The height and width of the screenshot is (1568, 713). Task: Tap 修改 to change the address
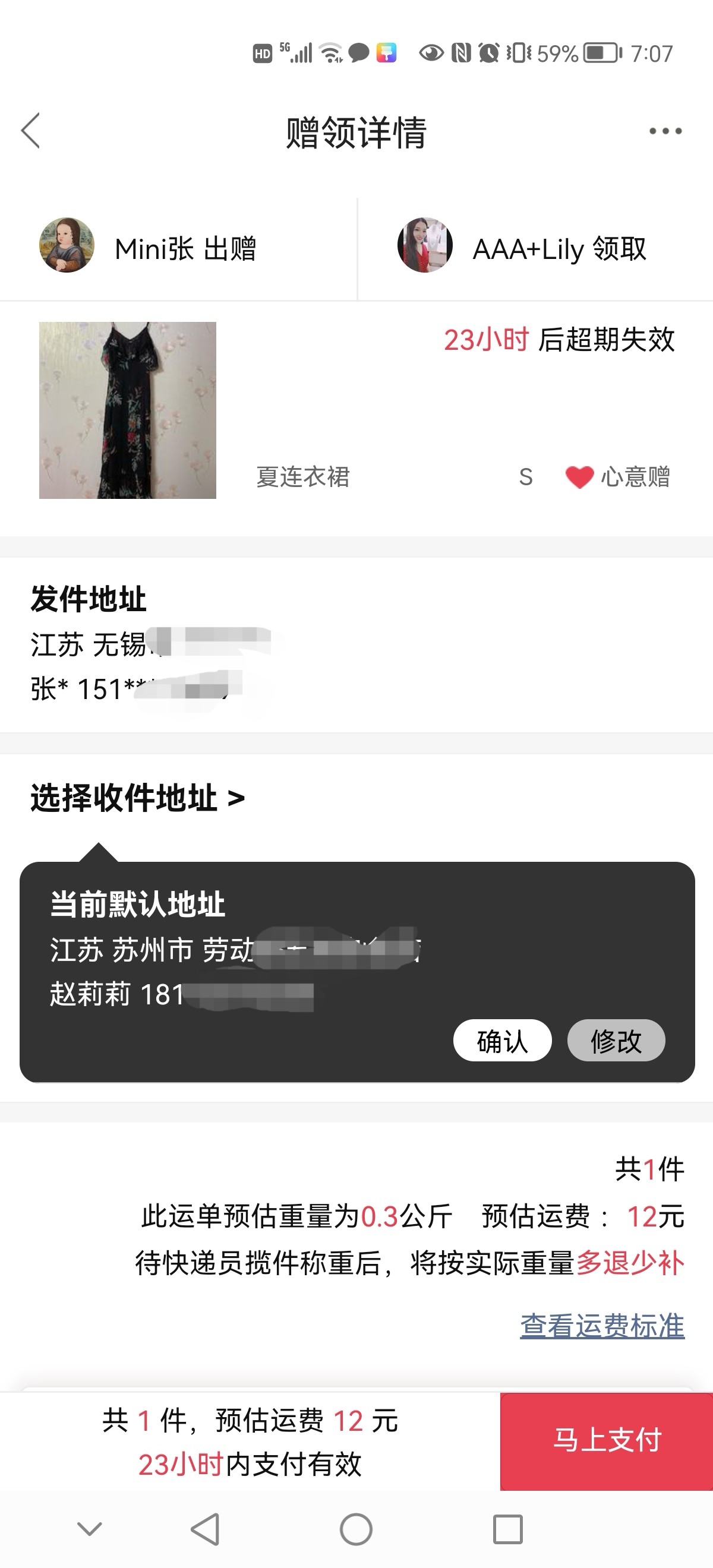pyautogui.click(x=616, y=1041)
